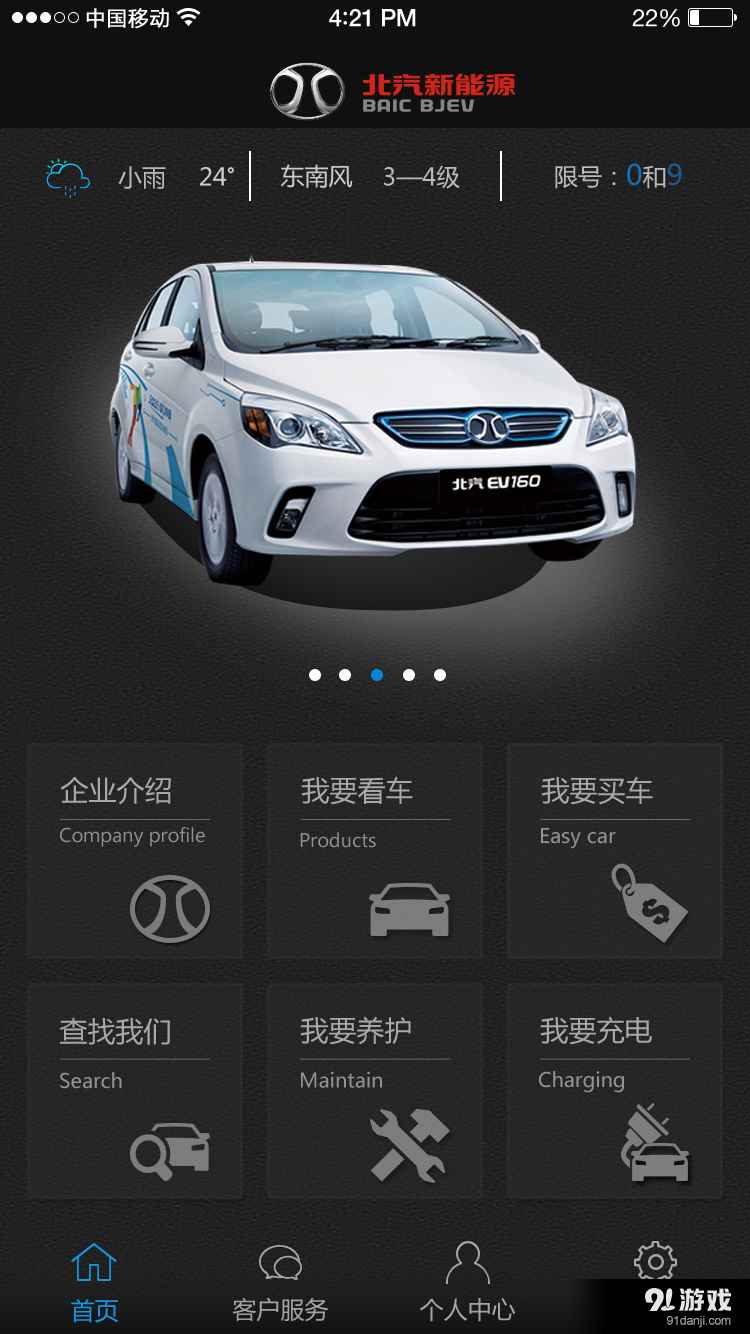The height and width of the screenshot is (1334, 750).
Task: Open the settings gear tab
Action: [655, 1262]
